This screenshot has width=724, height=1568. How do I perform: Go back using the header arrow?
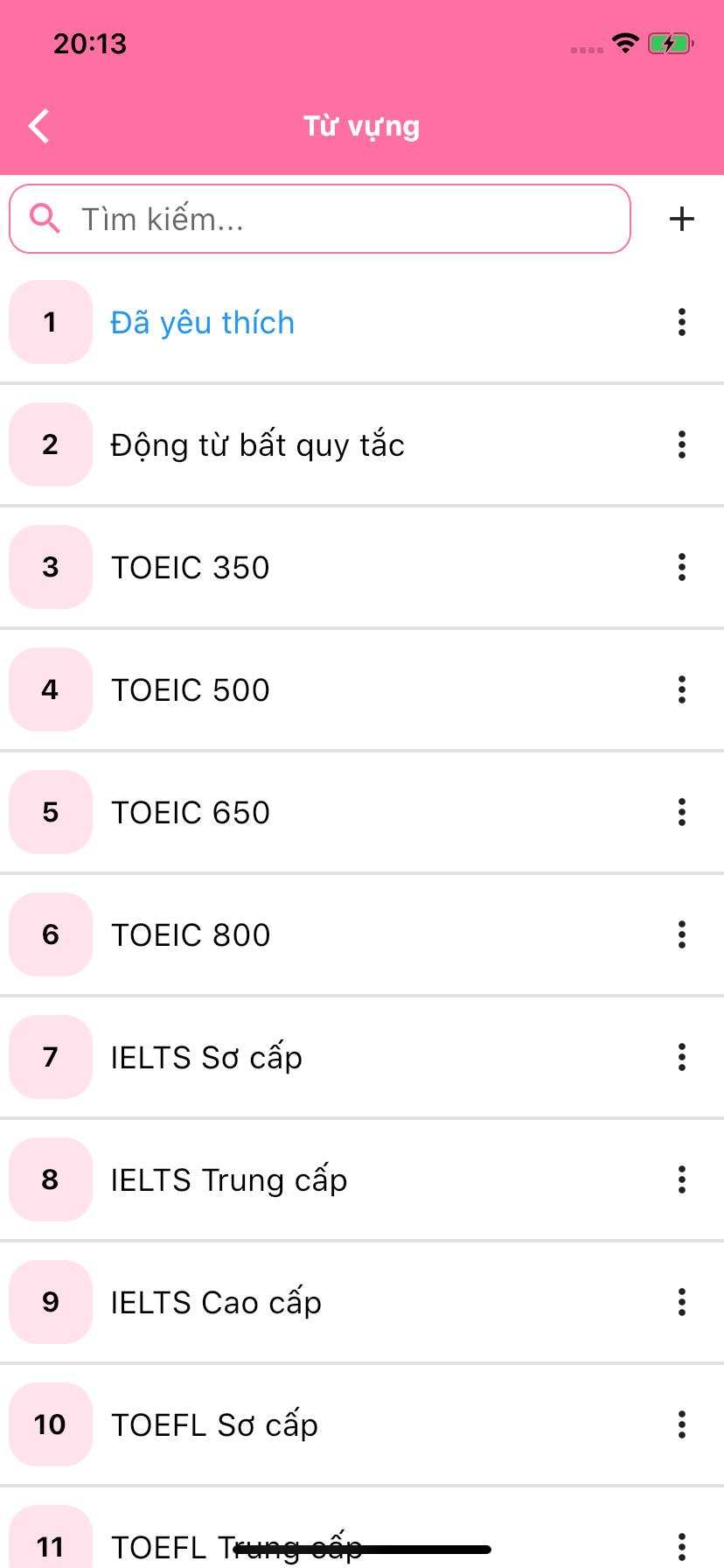[38, 126]
